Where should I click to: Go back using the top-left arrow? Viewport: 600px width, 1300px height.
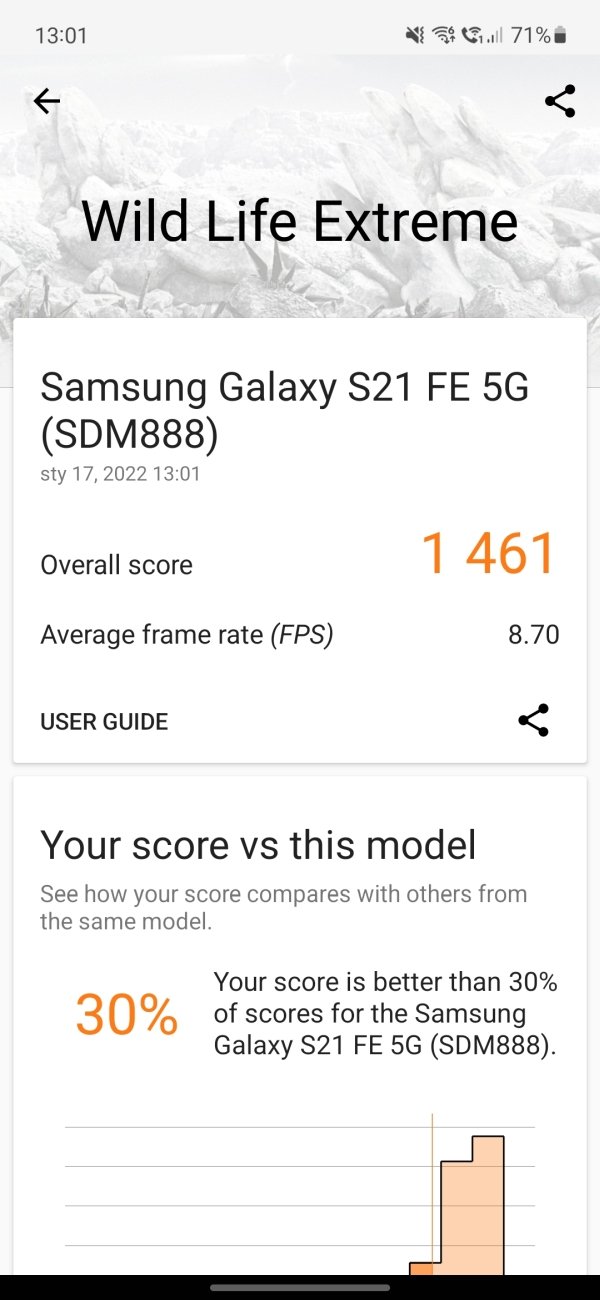47,101
